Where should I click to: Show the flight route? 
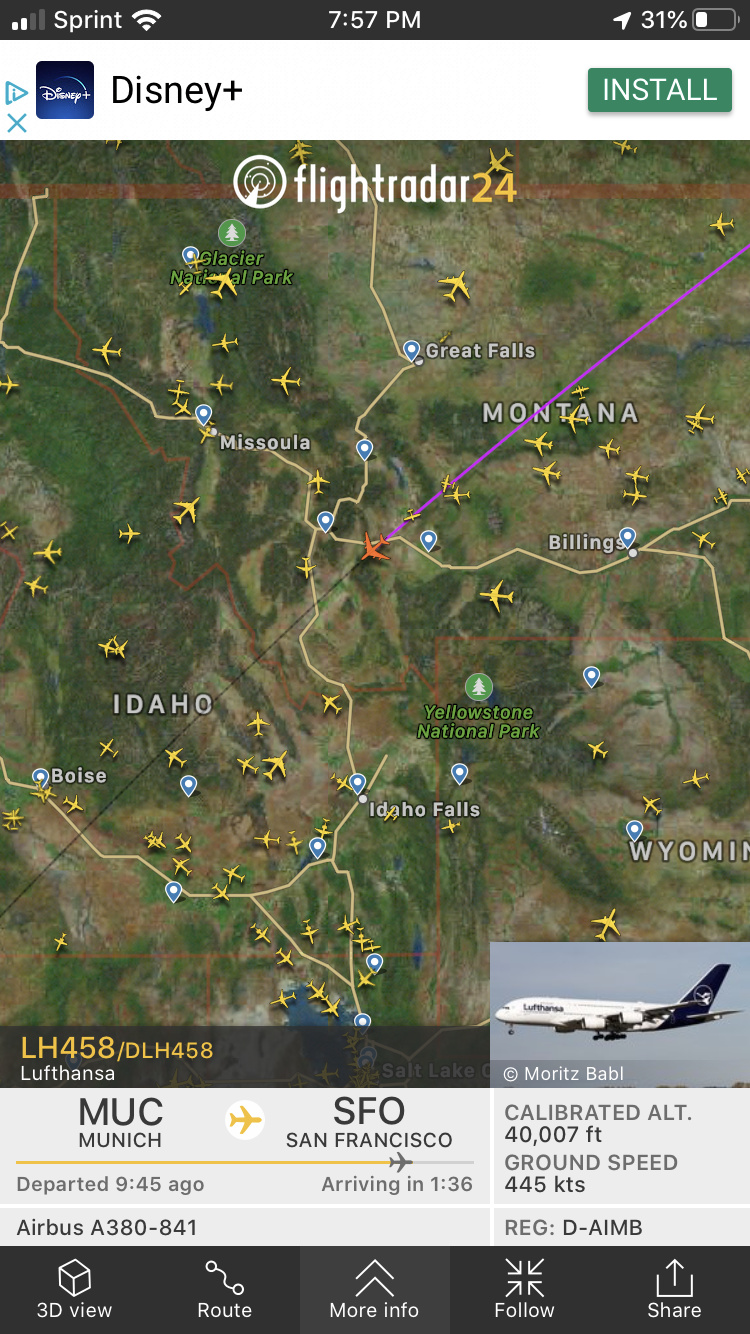pos(224,1290)
